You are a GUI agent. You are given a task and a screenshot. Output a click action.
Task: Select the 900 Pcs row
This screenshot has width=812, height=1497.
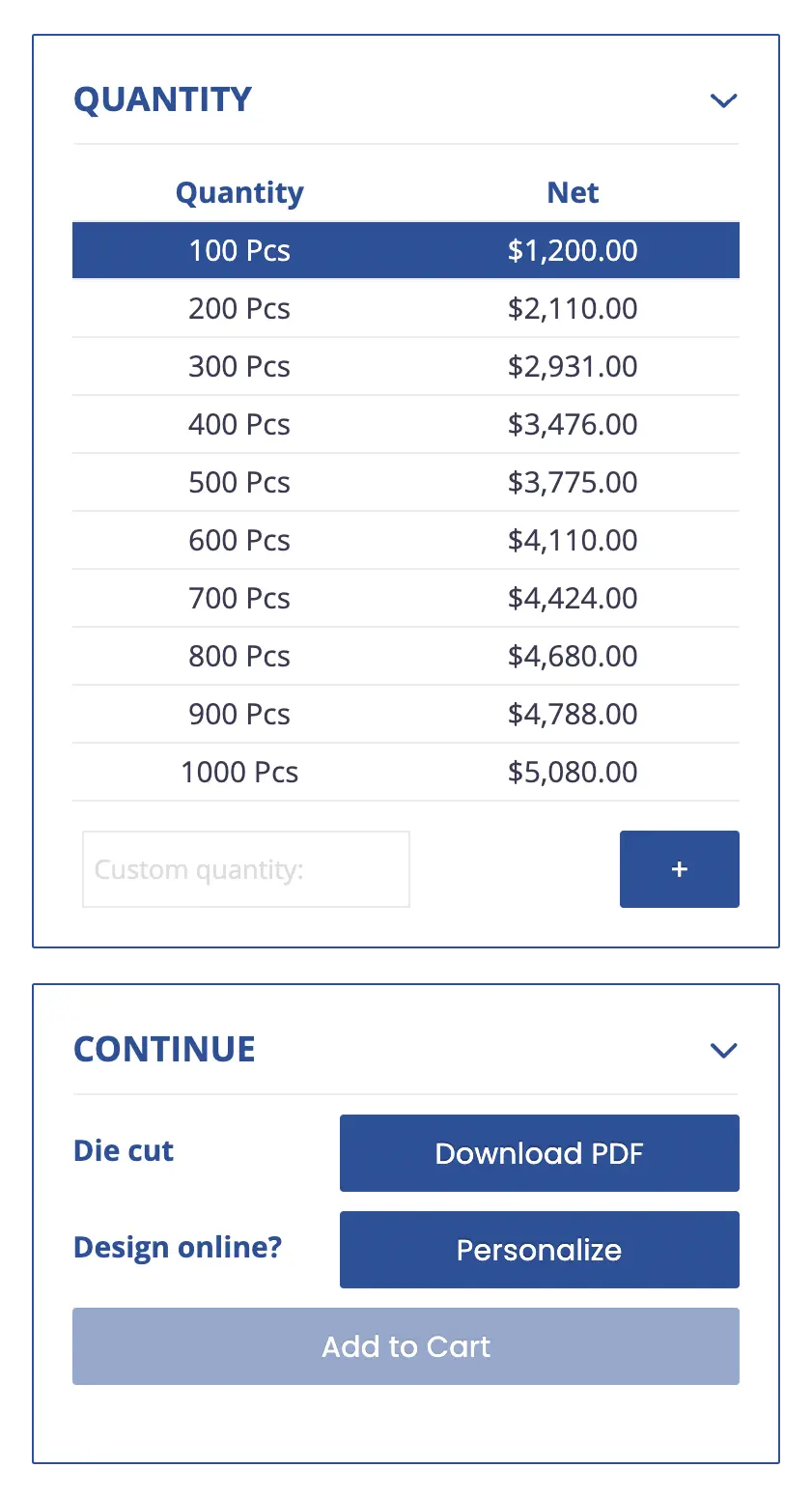pos(406,714)
